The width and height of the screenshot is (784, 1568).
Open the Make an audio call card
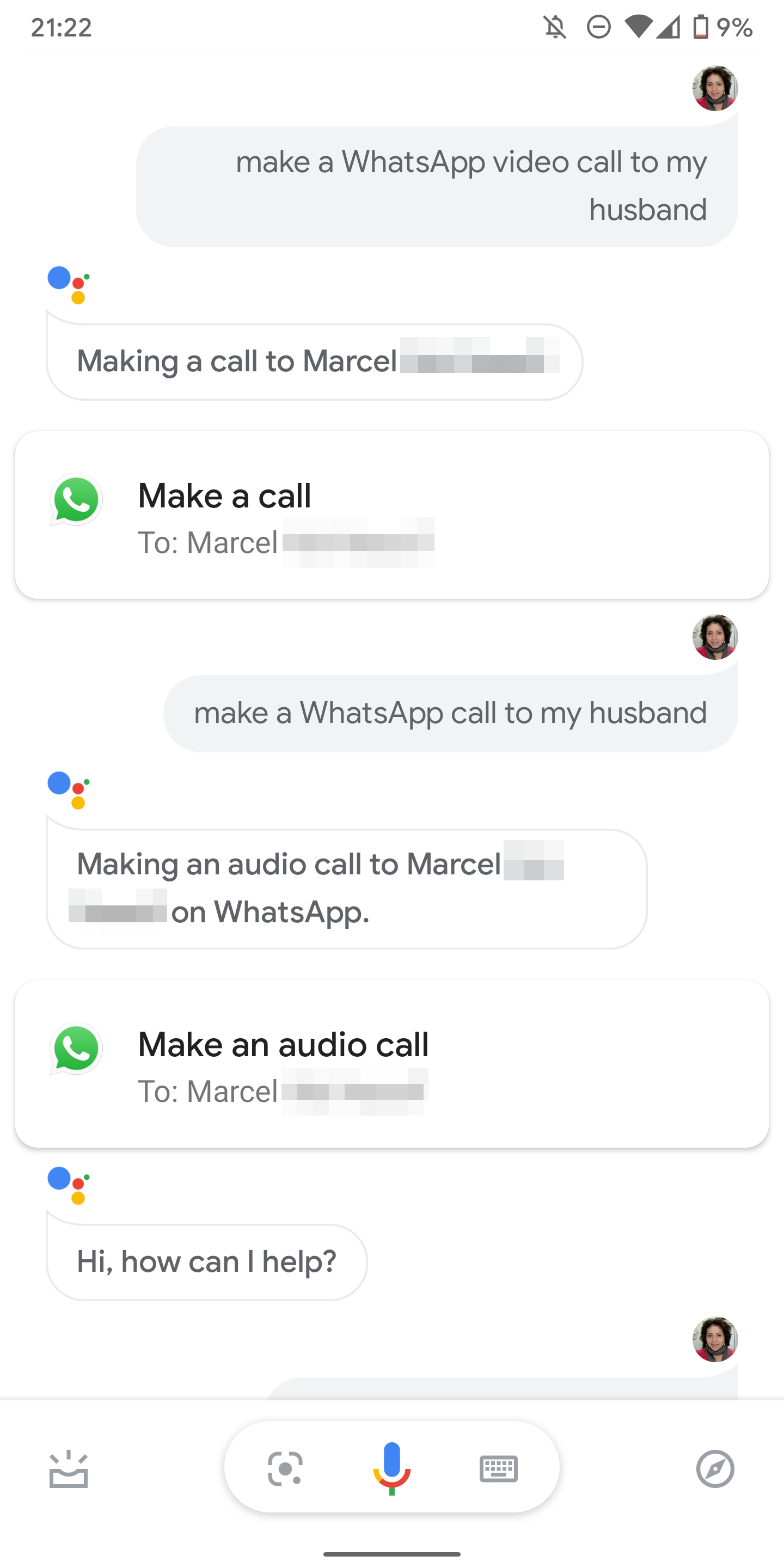tap(392, 1064)
